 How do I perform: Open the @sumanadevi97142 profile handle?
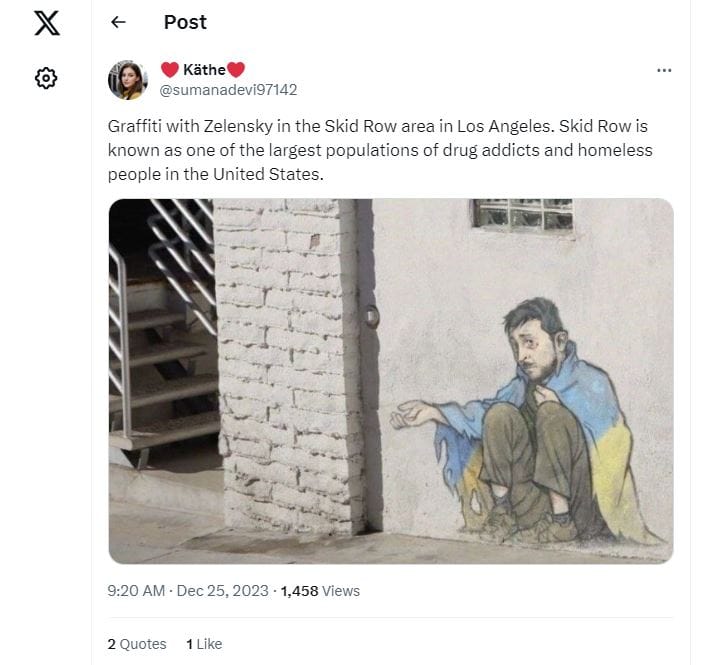coord(228,89)
